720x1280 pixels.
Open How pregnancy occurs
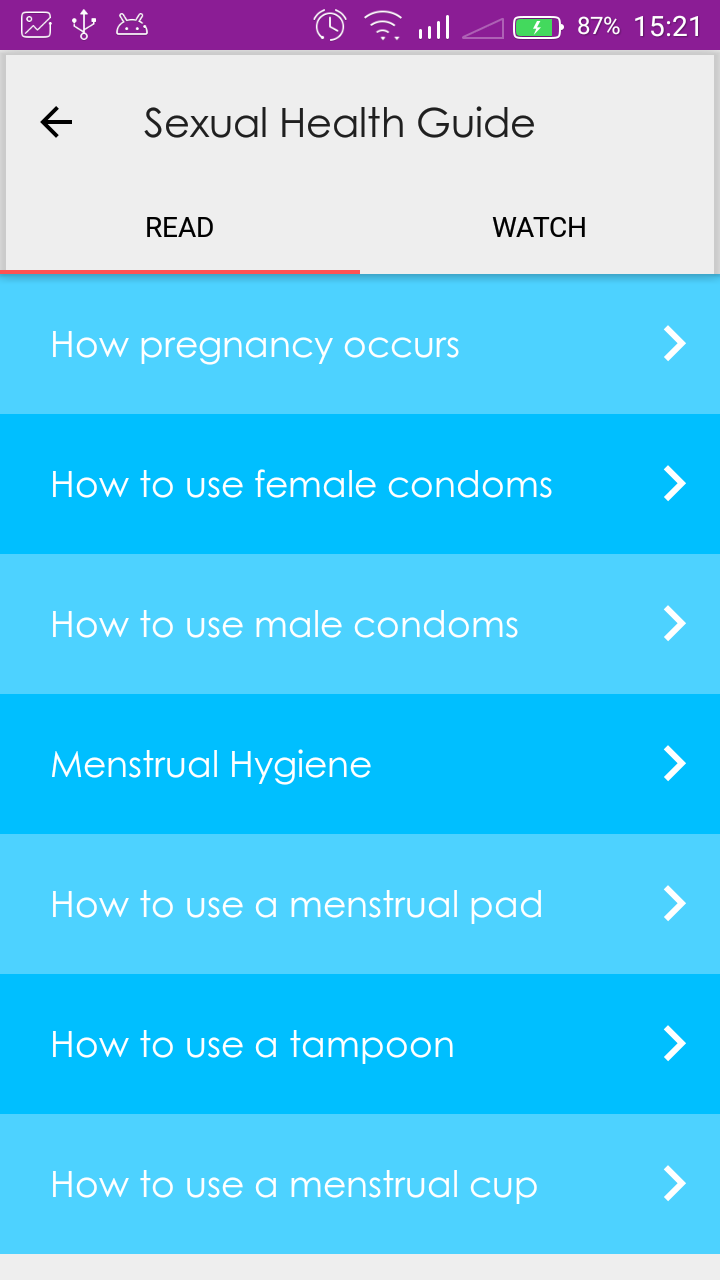pos(360,344)
